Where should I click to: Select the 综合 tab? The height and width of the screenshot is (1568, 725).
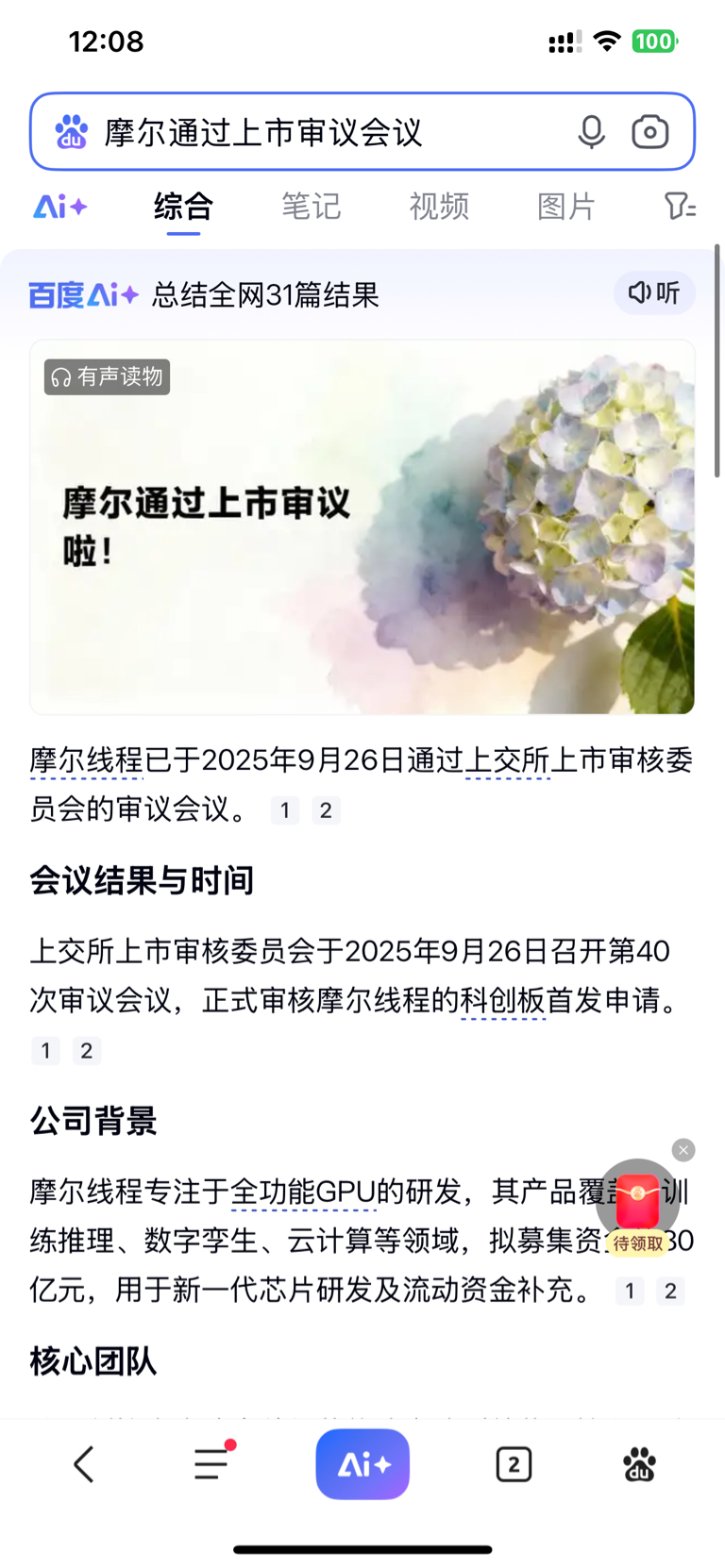point(183,206)
